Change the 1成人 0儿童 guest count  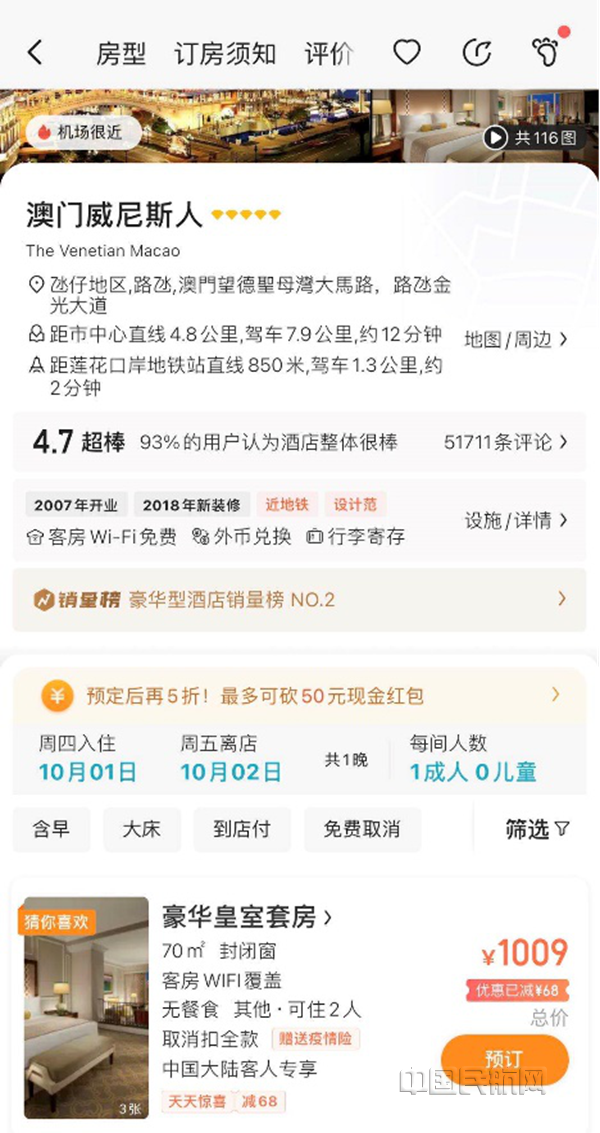click(472, 772)
